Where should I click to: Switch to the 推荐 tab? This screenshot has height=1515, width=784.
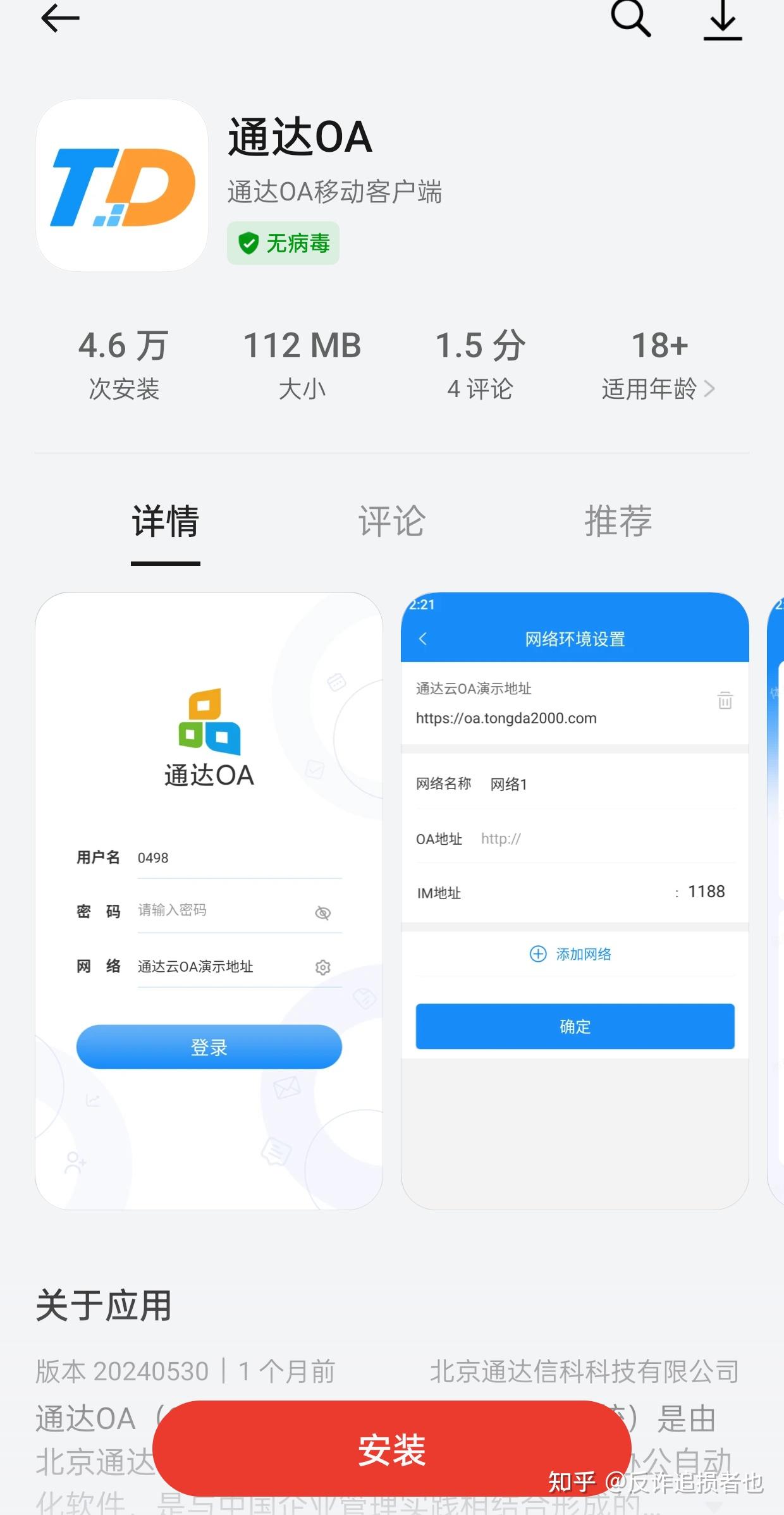(618, 521)
